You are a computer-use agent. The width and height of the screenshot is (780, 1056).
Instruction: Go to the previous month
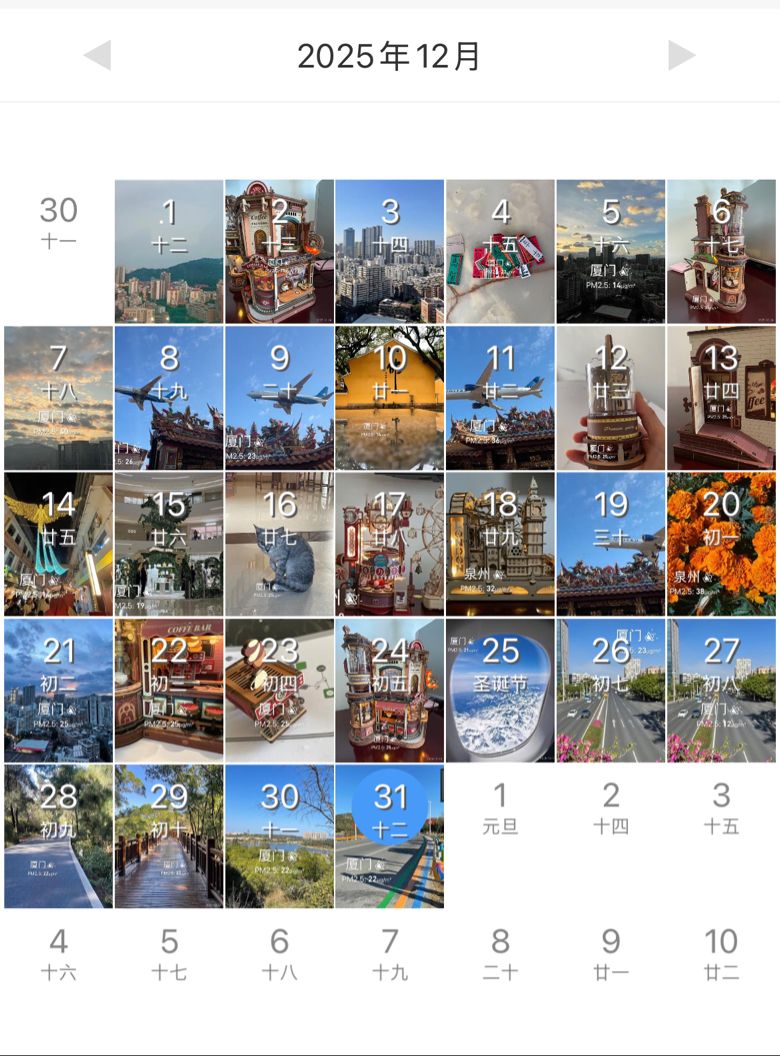[98, 55]
